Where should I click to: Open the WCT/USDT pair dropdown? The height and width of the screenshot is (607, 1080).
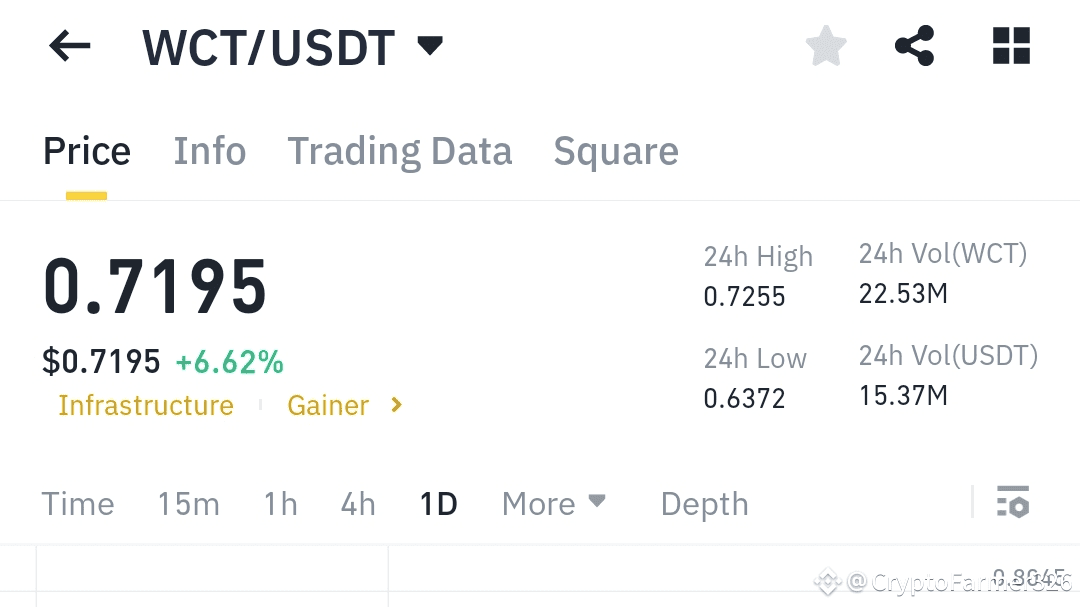click(430, 46)
